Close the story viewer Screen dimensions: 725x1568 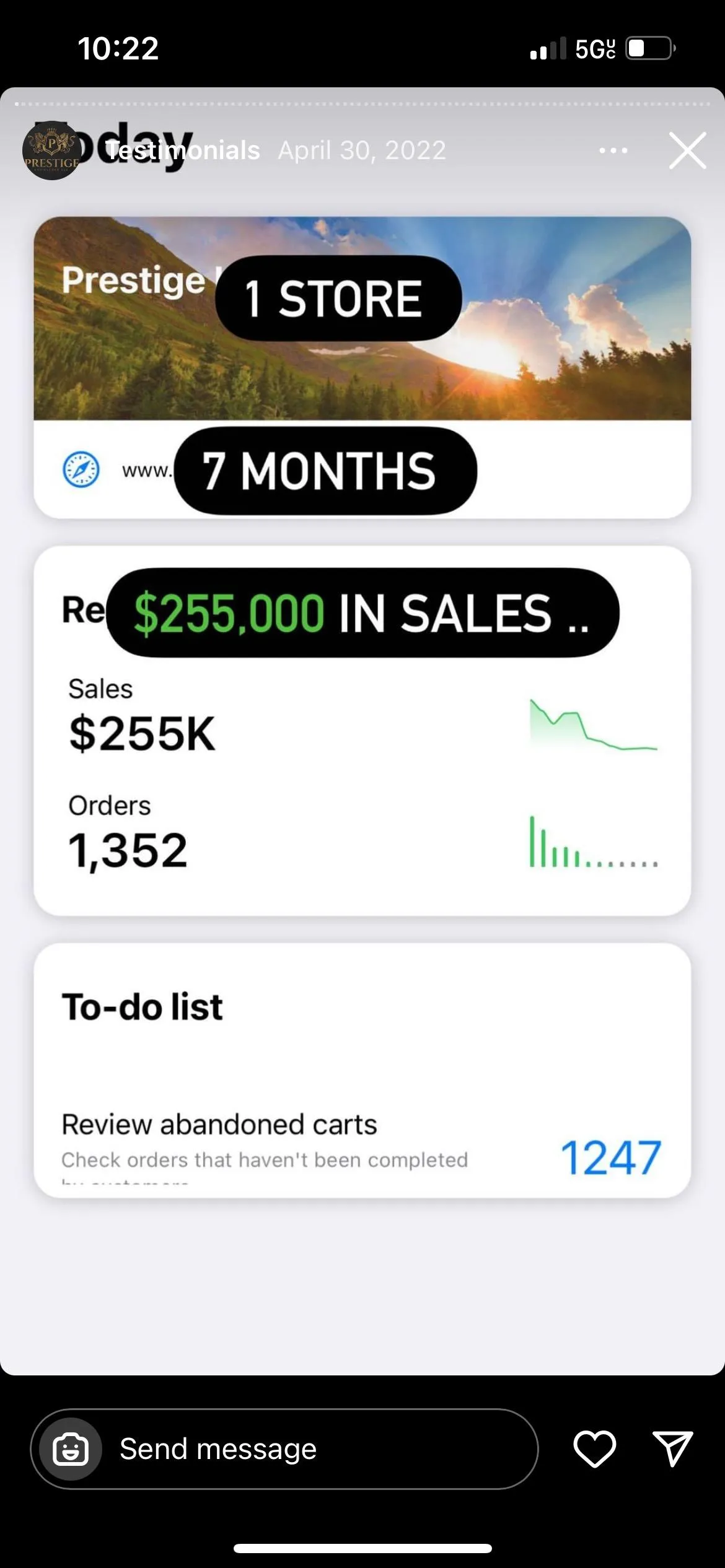[687, 150]
